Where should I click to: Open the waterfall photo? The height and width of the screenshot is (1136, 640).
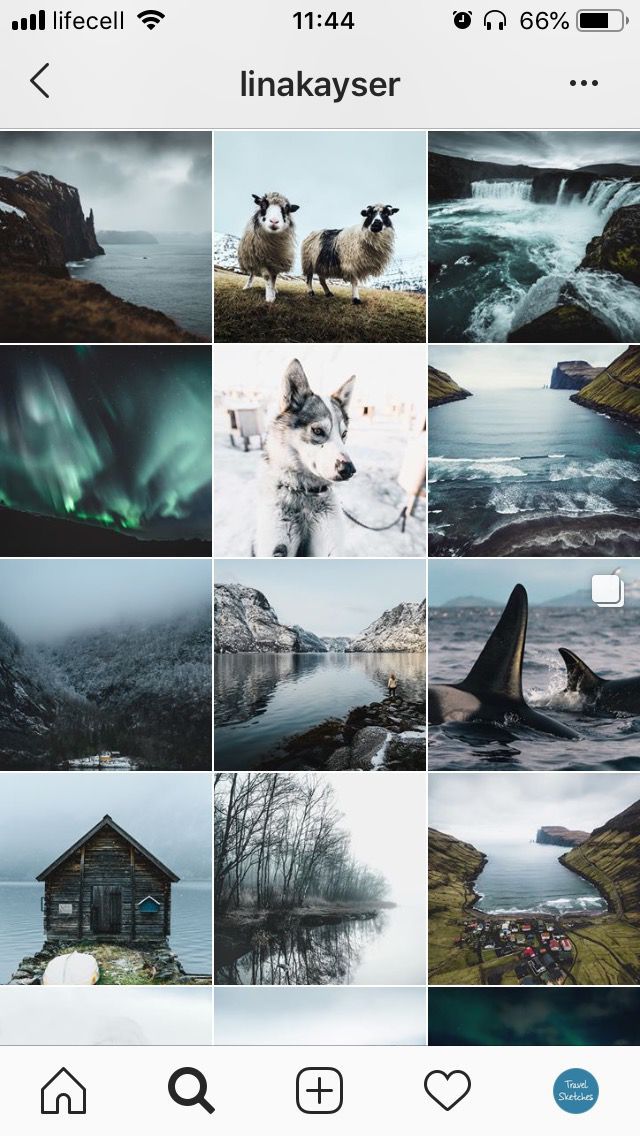tap(534, 237)
